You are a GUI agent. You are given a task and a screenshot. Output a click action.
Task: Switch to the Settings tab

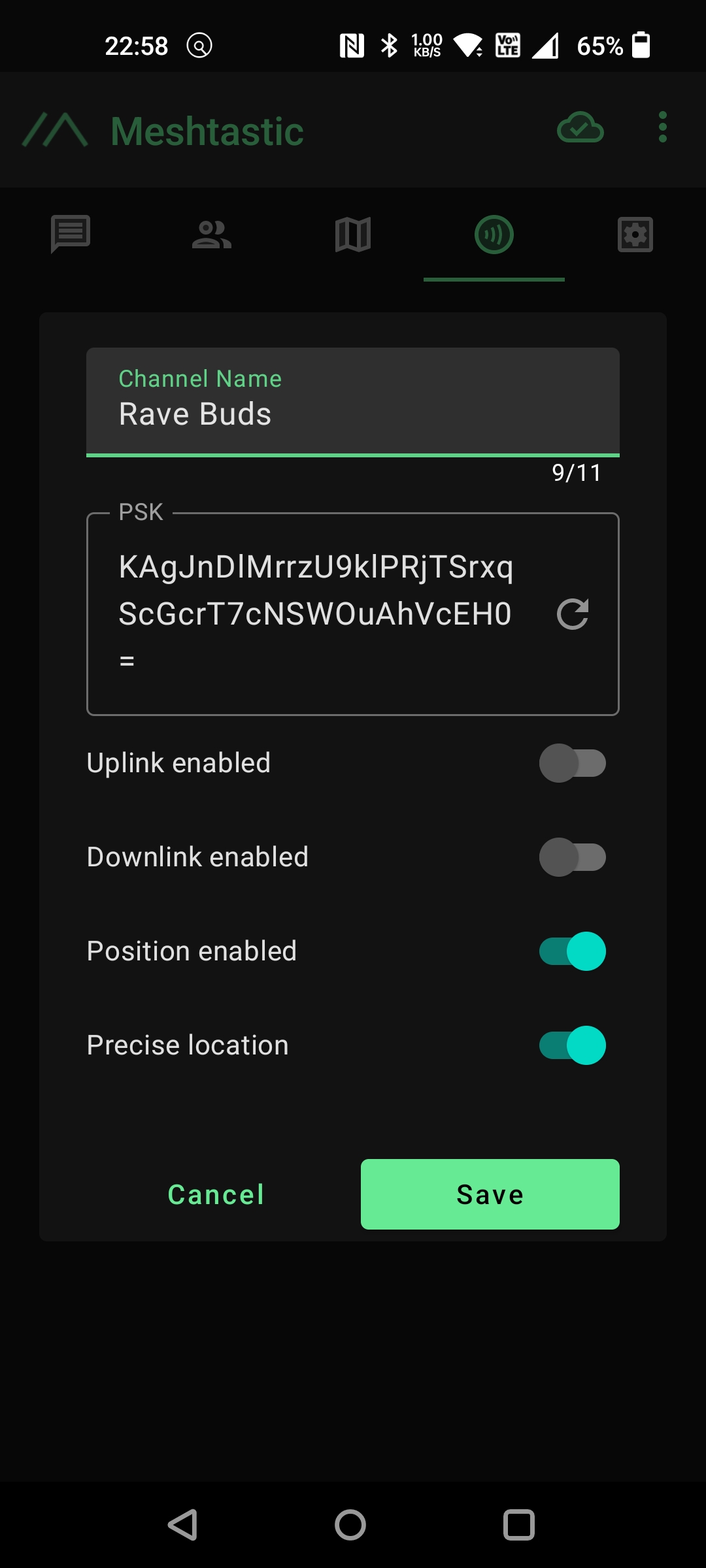tap(635, 234)
